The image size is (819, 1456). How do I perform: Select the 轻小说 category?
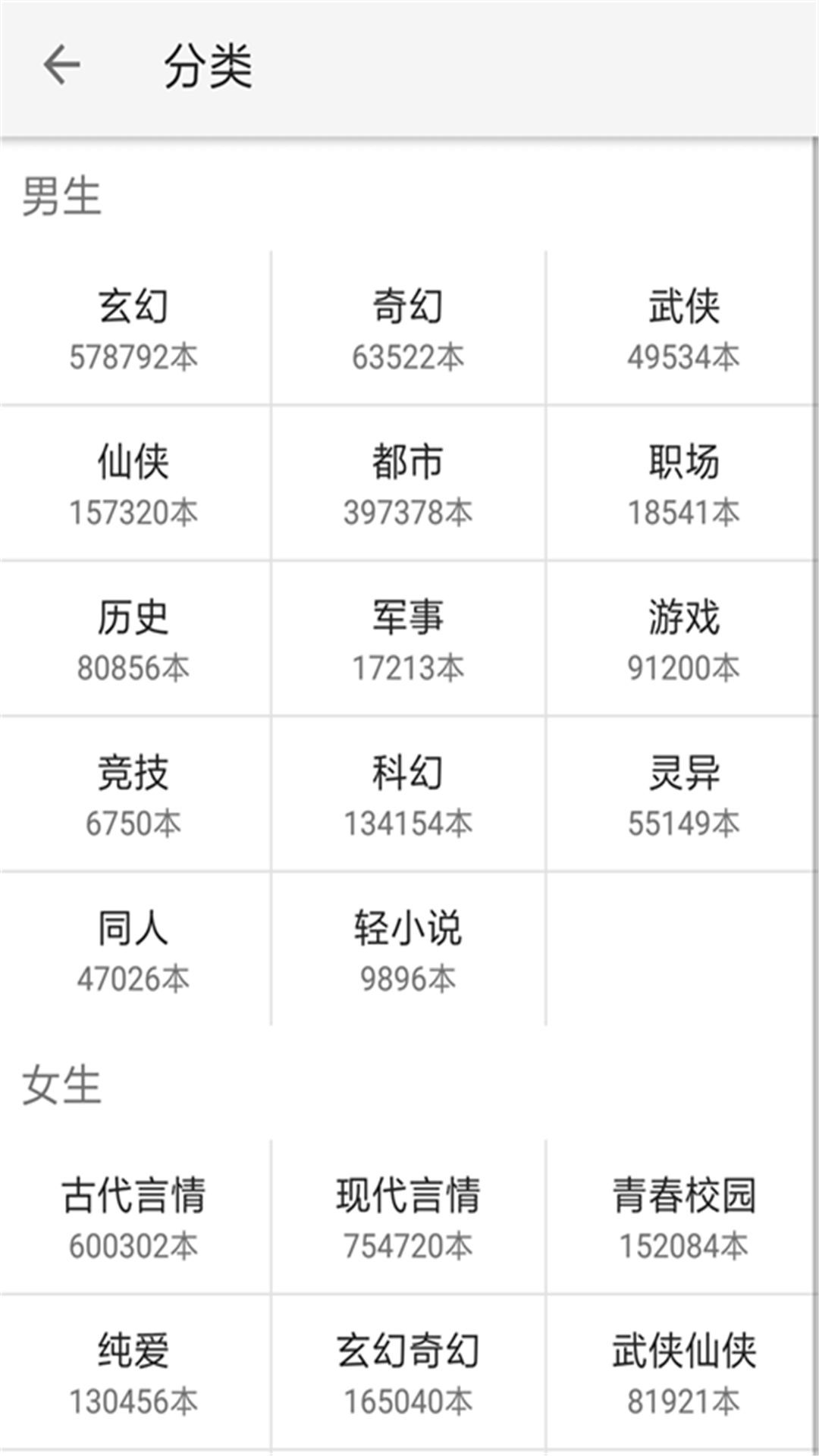tap(408, 950)
